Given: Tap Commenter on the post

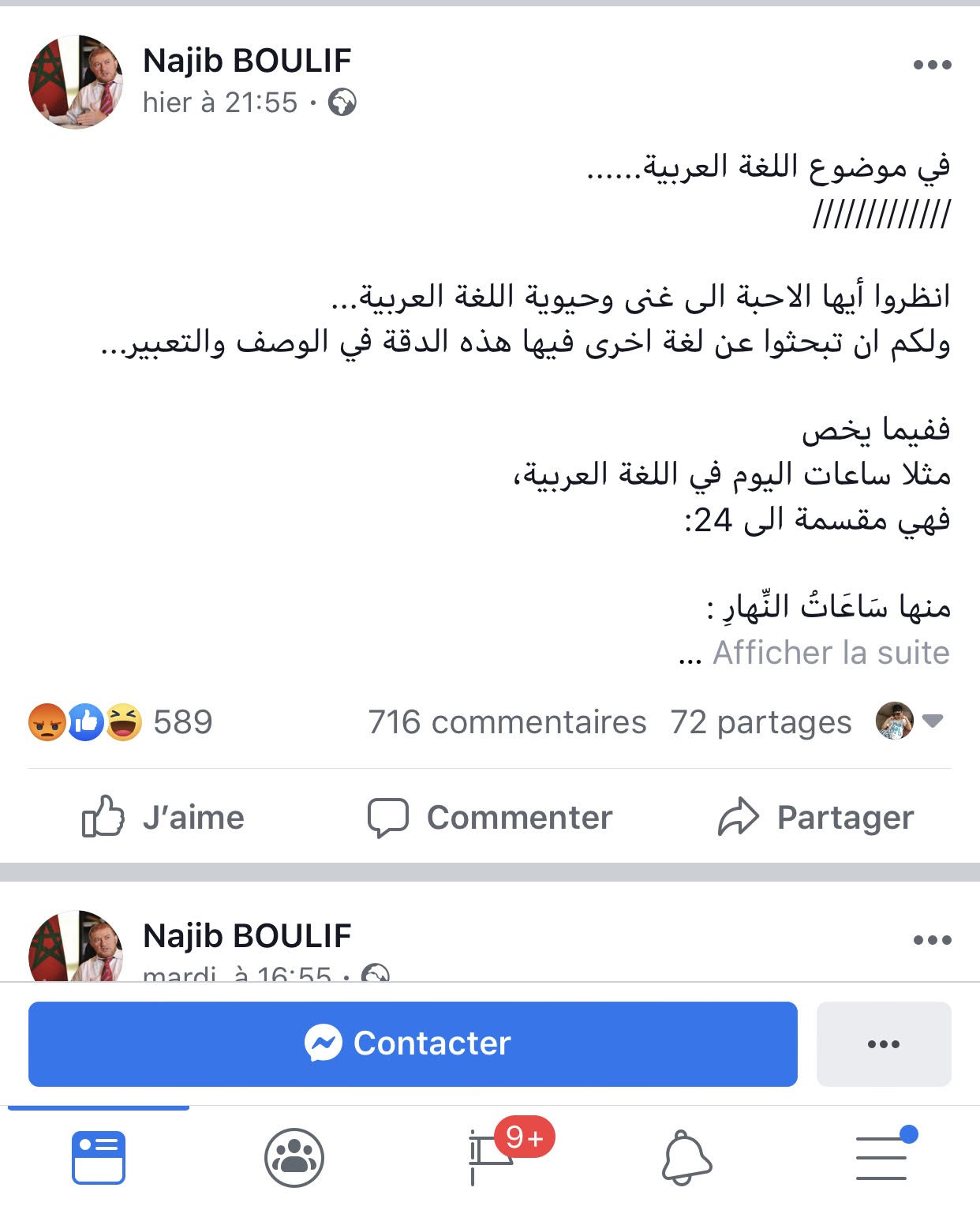Looking at the screenshot, I should 490,817.
